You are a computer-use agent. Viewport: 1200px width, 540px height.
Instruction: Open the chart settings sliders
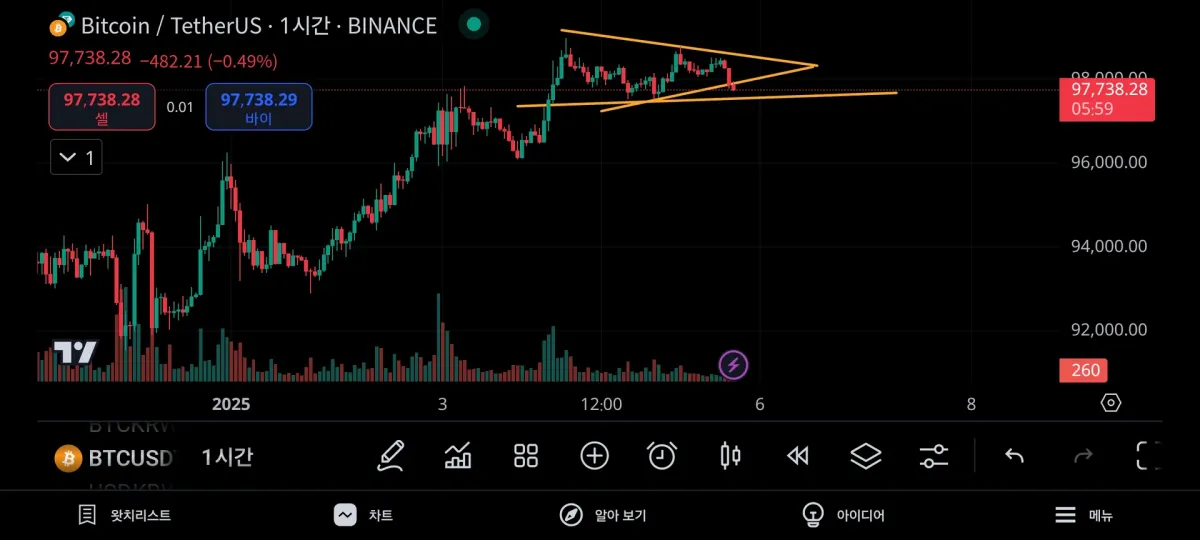point(933,456)
